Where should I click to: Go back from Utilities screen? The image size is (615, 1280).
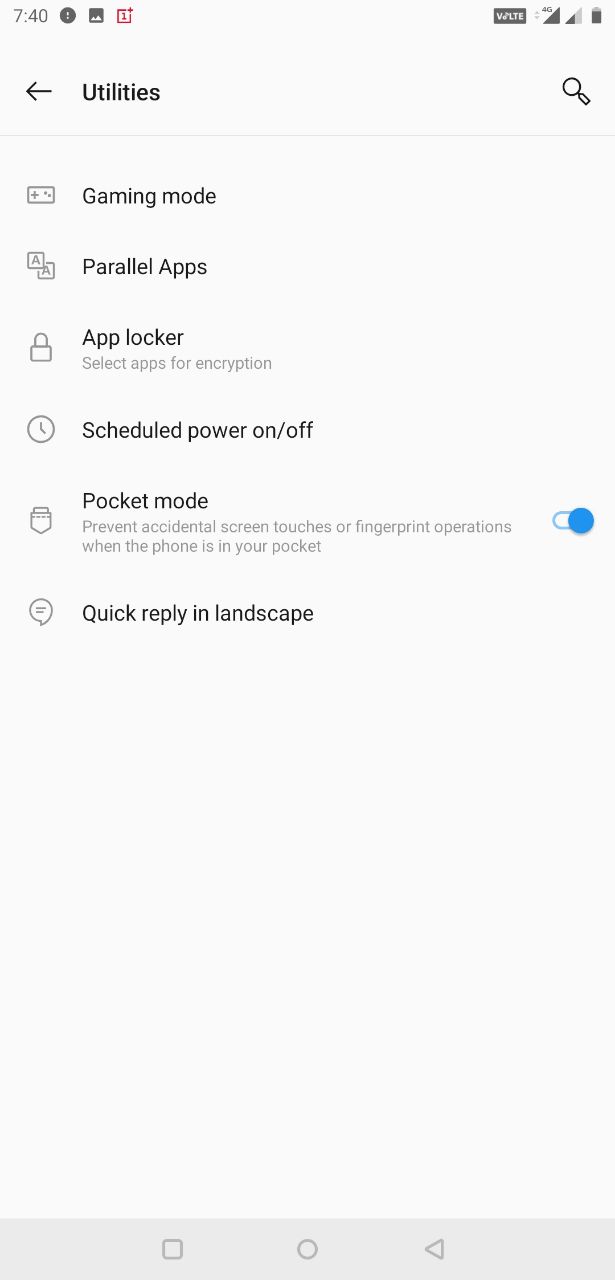click(39, 92)
